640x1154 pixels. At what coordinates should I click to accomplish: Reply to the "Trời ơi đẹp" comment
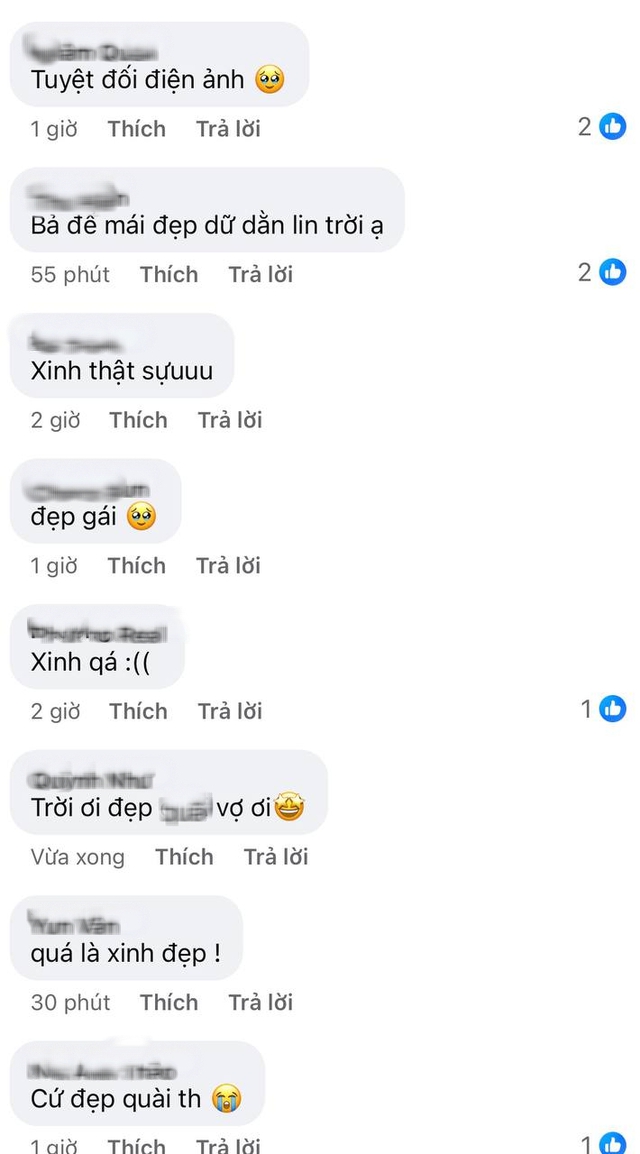click(276, 857)
